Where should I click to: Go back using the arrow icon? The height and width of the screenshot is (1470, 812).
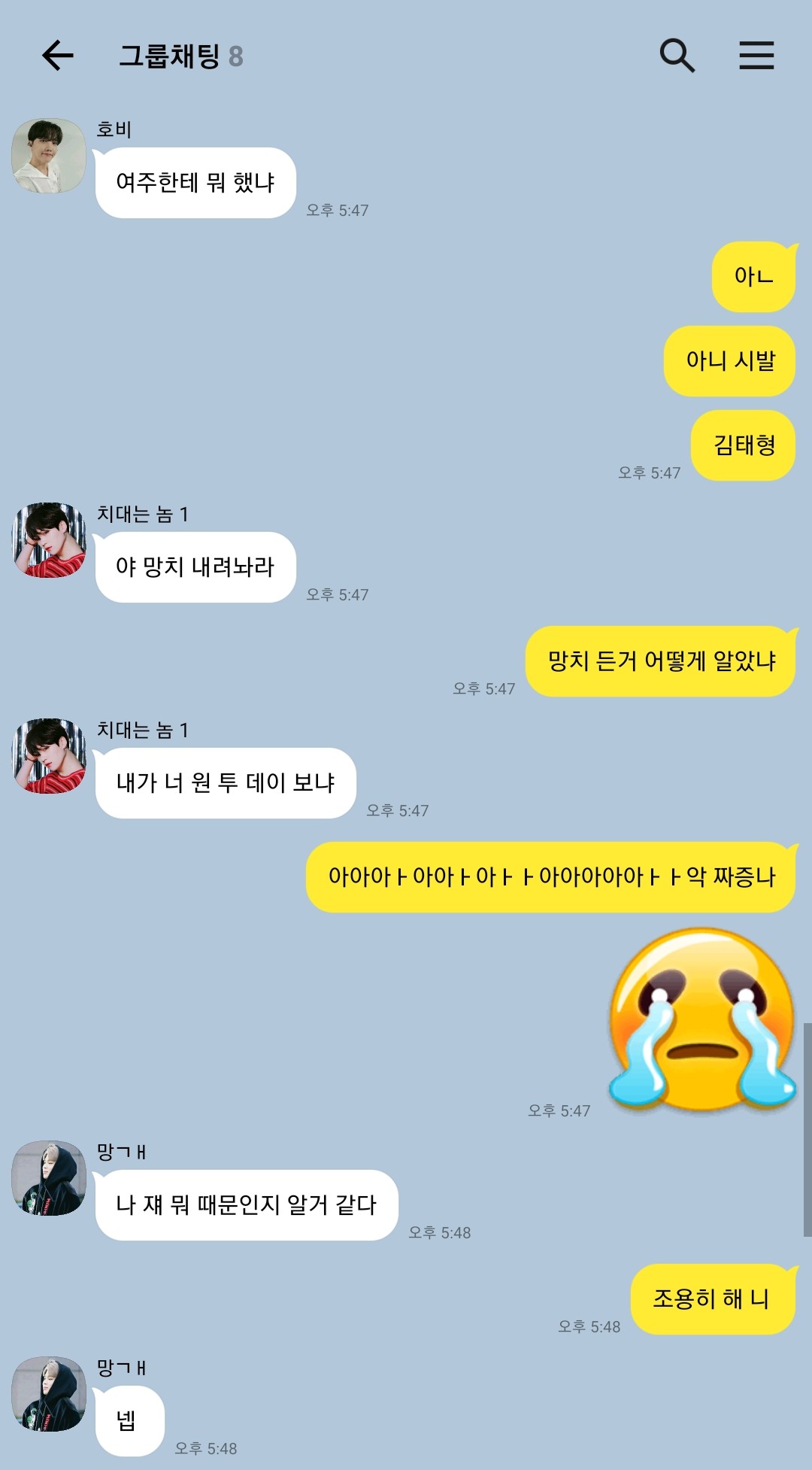click(x=58, y=56)
